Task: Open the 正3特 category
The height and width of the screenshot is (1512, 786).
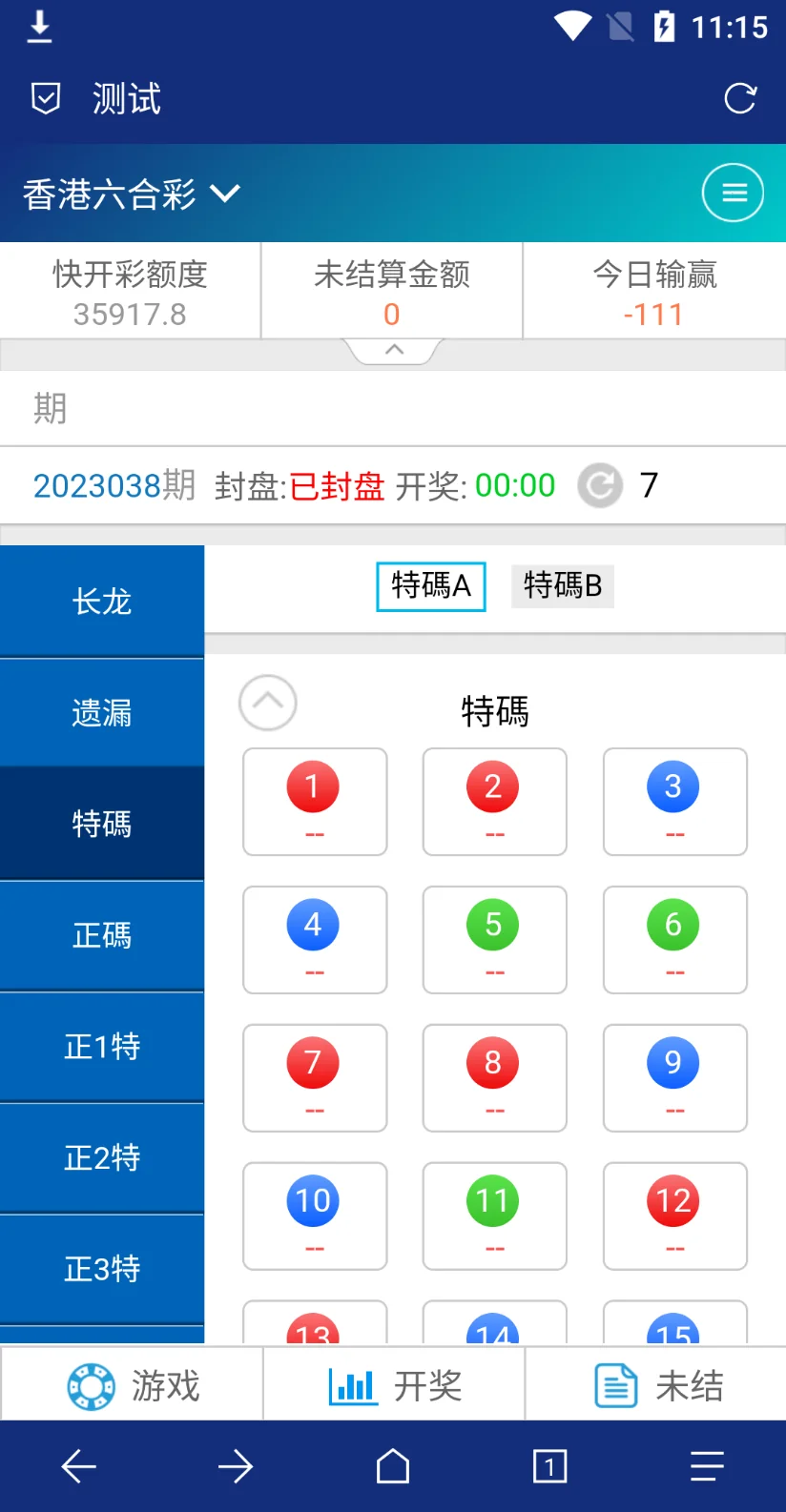Action: [x=102, y=1269]
